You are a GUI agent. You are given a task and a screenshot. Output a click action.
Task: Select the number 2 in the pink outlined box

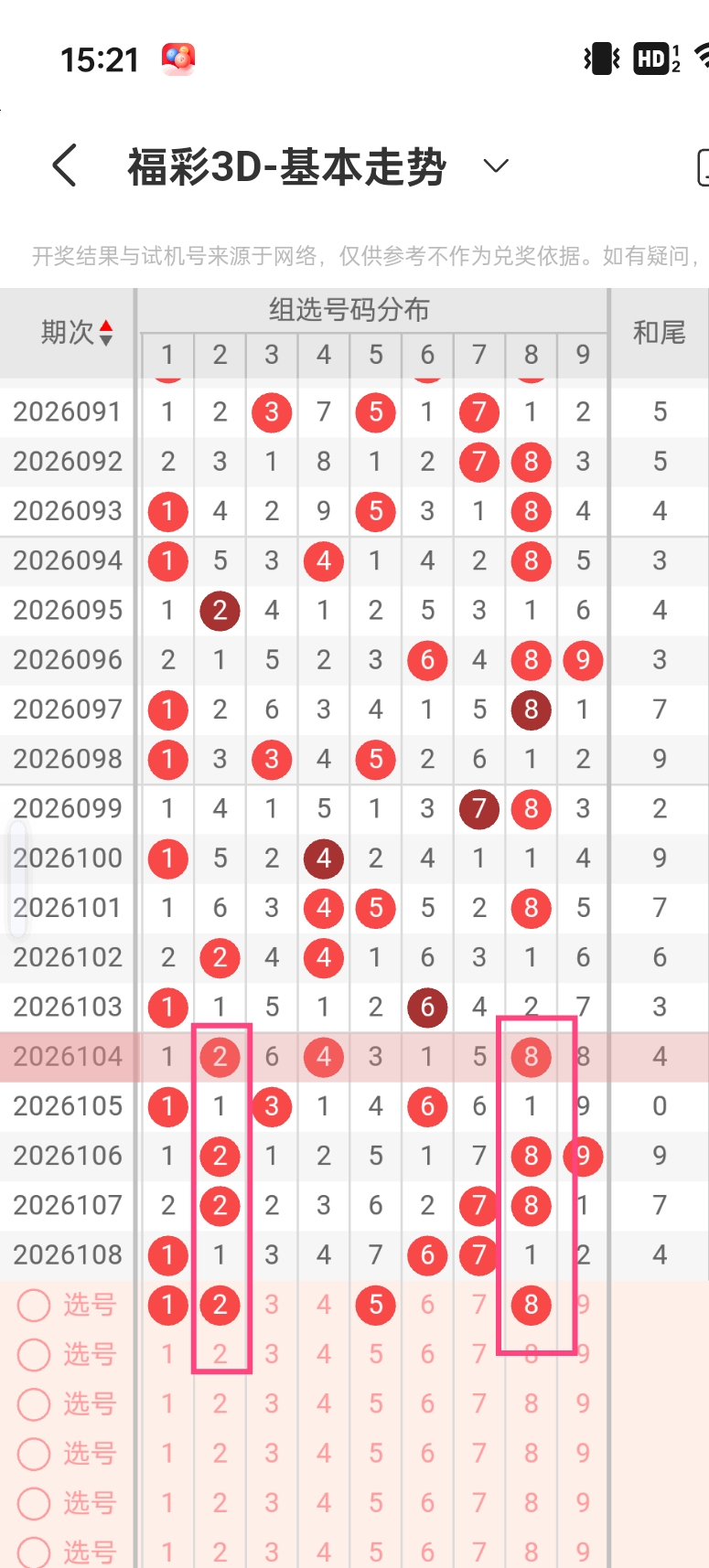220,1056
